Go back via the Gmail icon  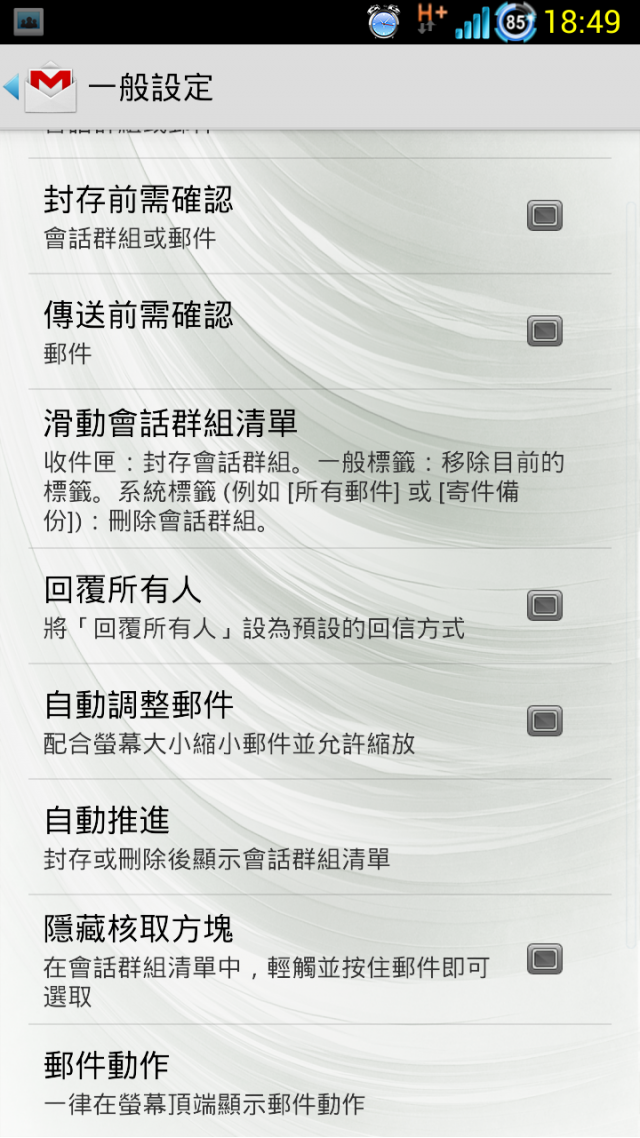point(48,87)
